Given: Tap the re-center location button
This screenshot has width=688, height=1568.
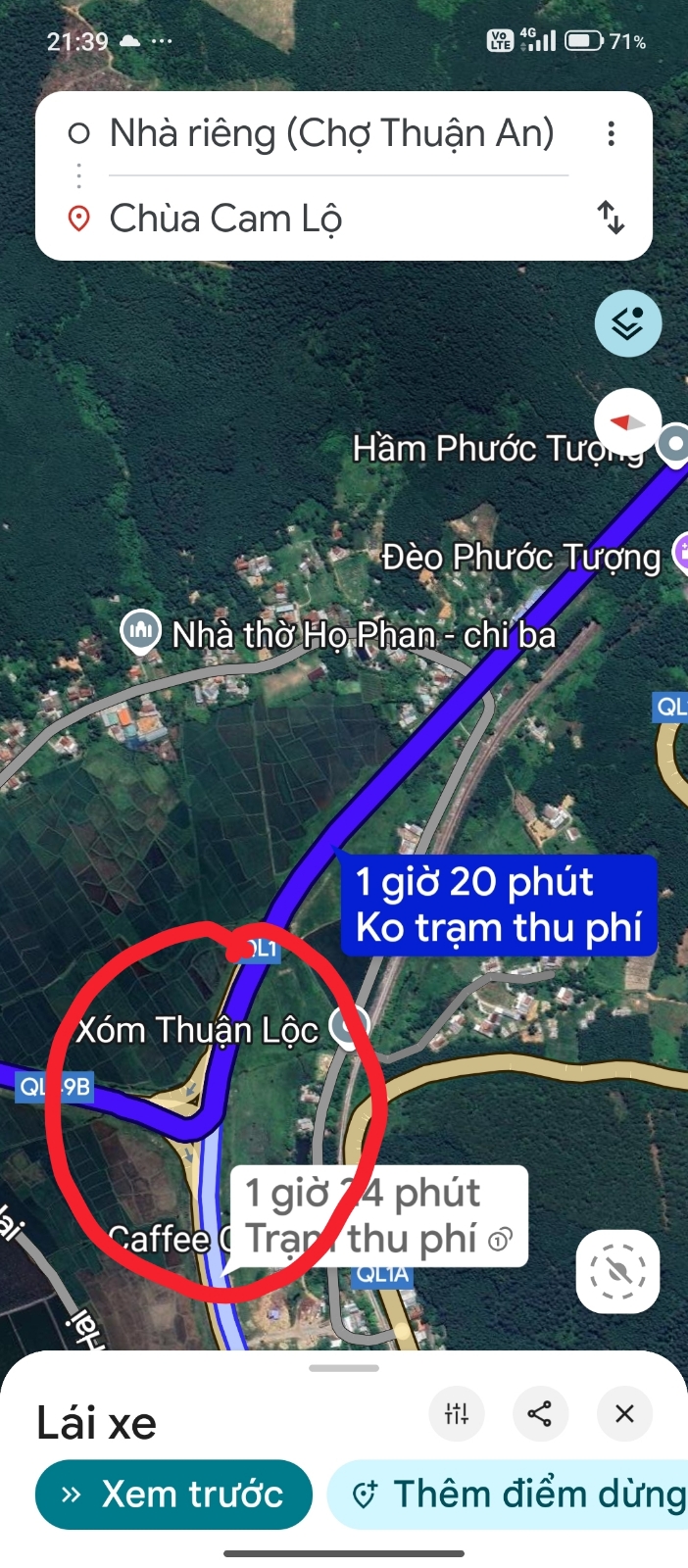Looking at the screenshot, I should pos(617,1271).
